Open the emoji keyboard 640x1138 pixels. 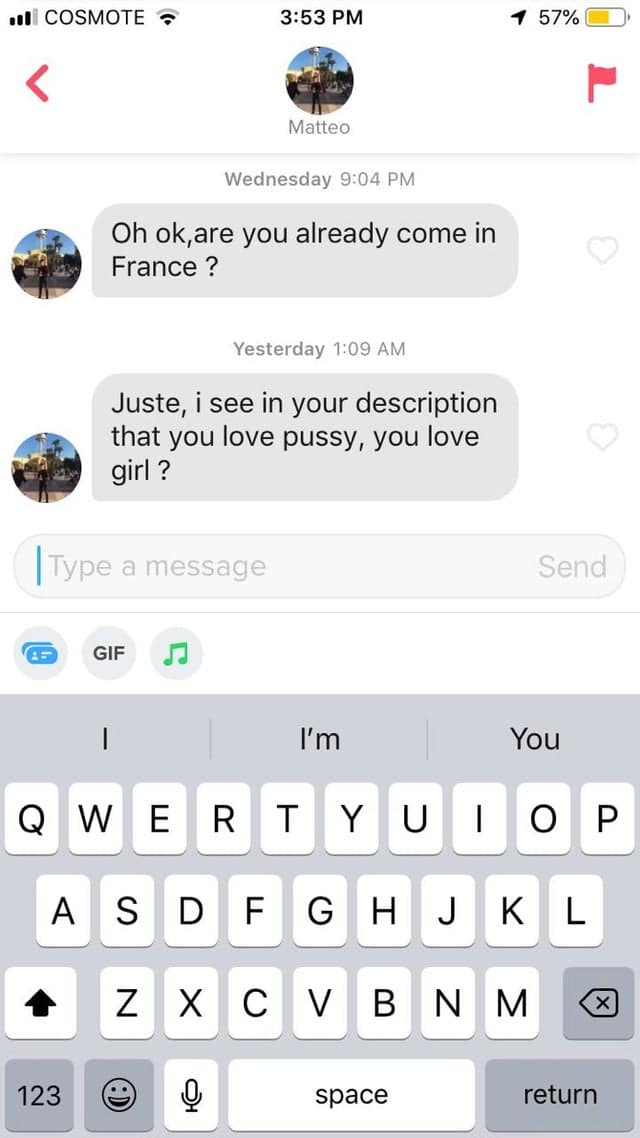point(119,1095)
